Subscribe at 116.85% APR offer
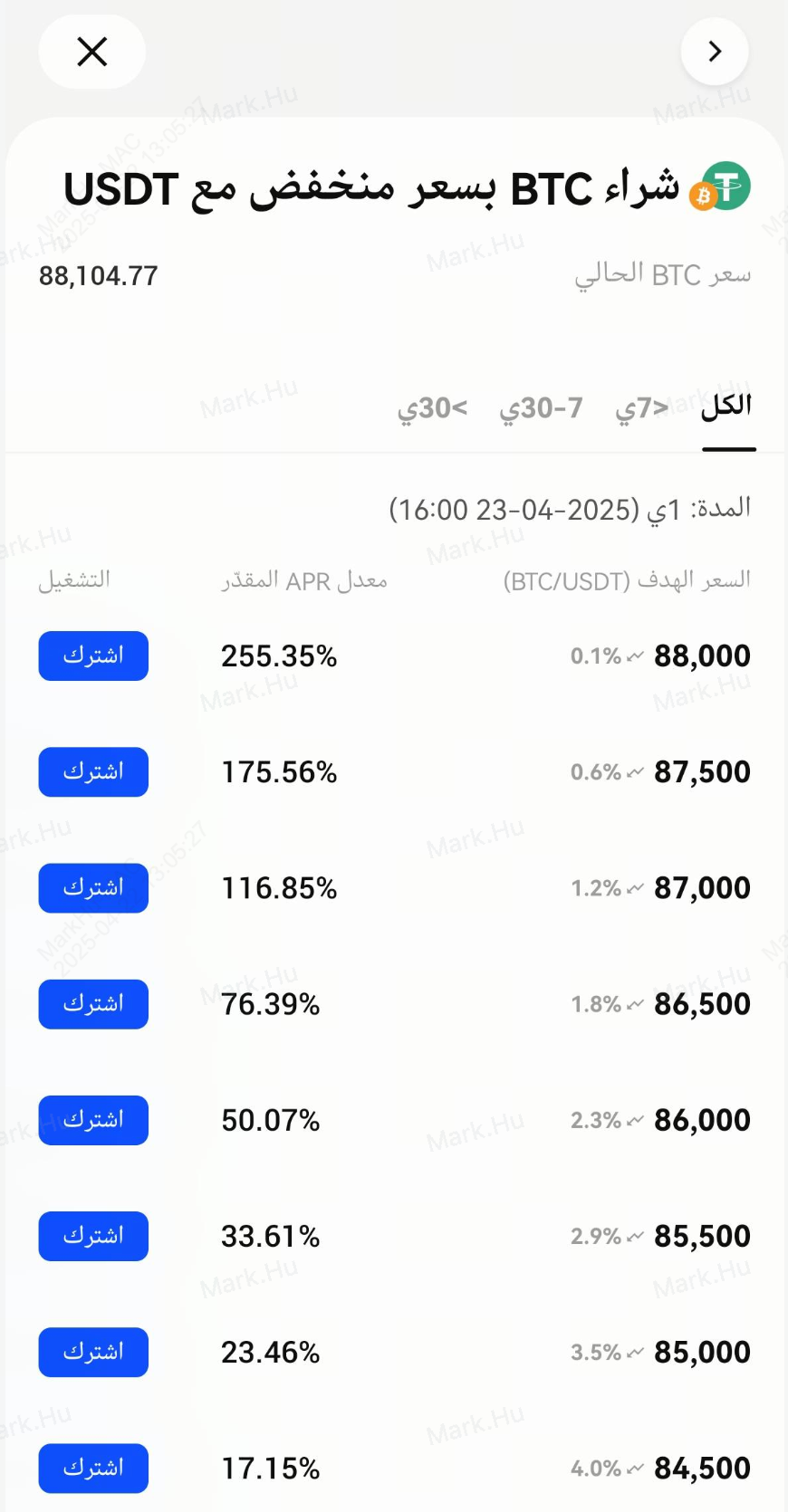788x1512 pixels. tap(93, 887)
